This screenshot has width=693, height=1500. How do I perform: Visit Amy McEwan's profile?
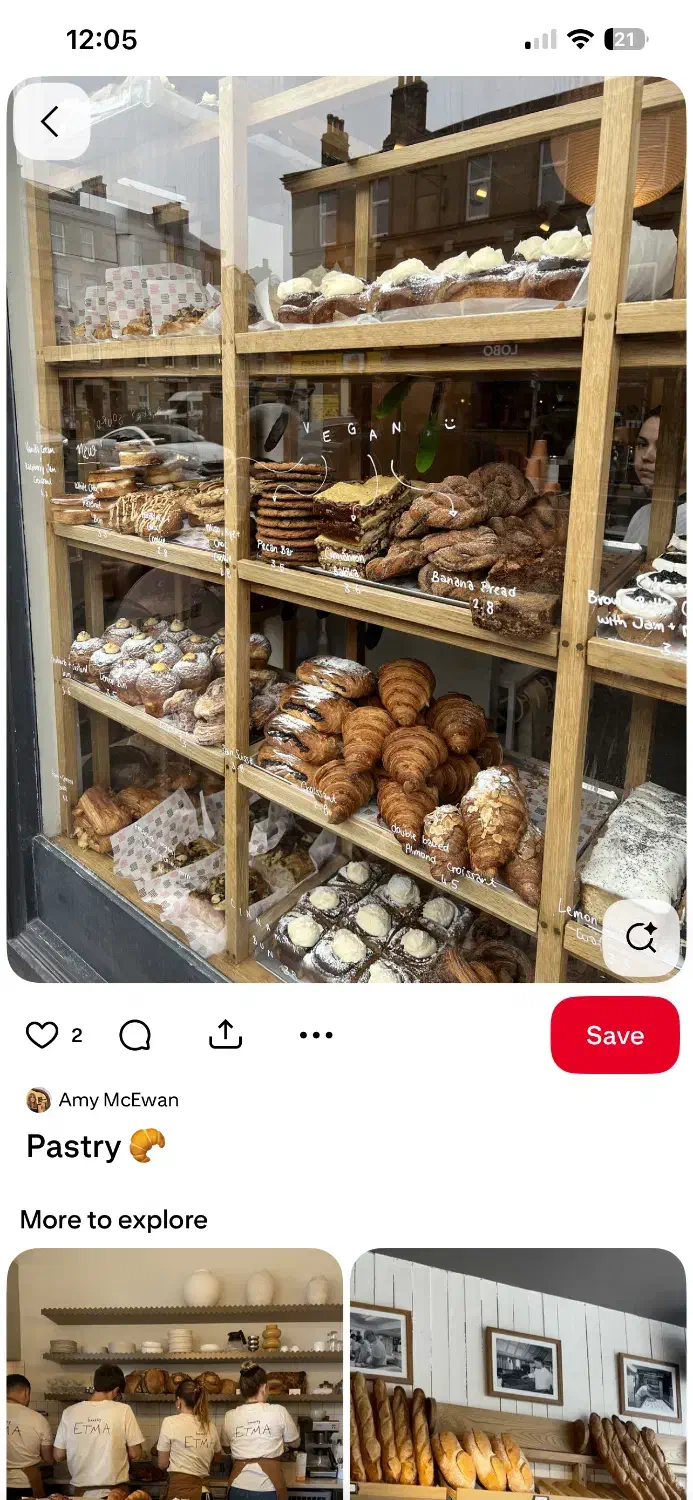(118, 1100)
